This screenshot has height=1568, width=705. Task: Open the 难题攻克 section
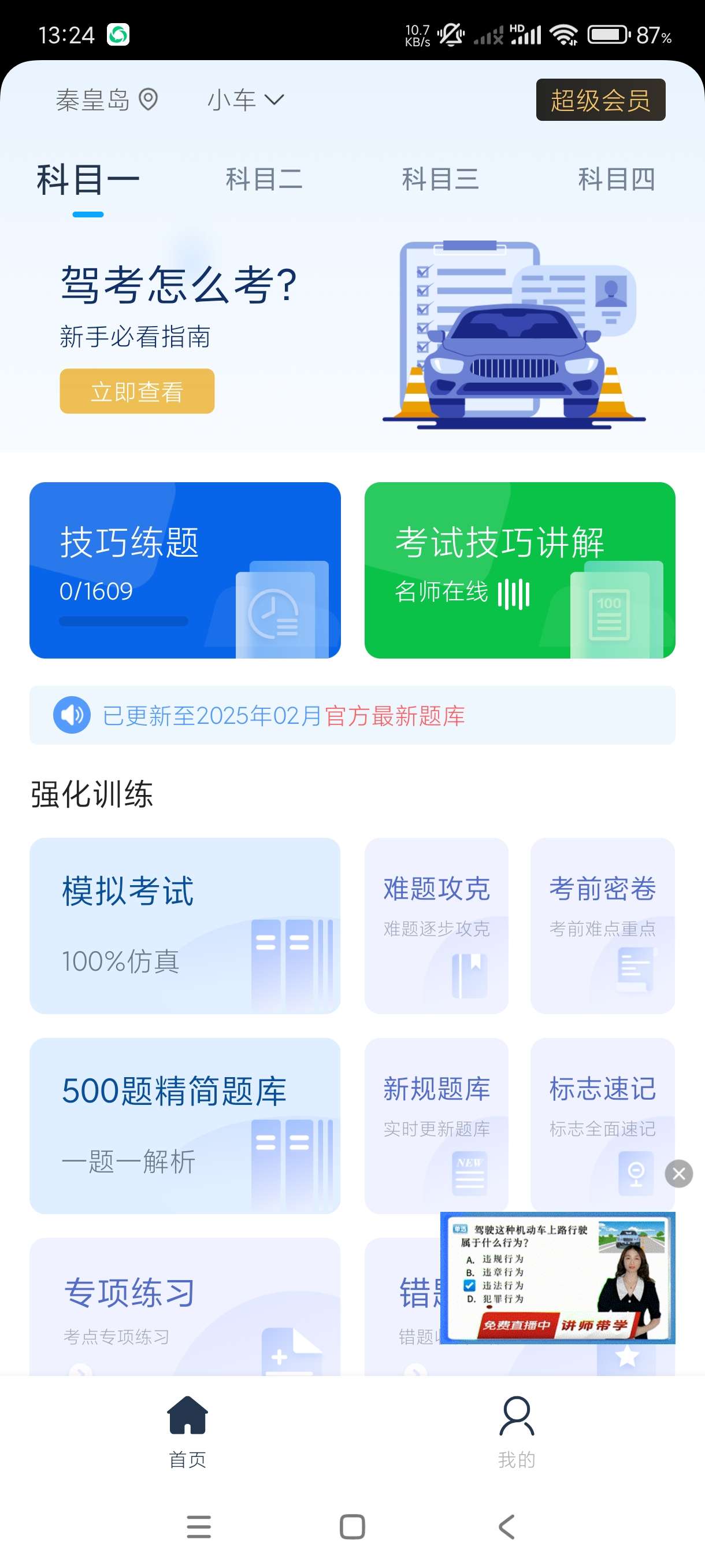pos(436,925)
